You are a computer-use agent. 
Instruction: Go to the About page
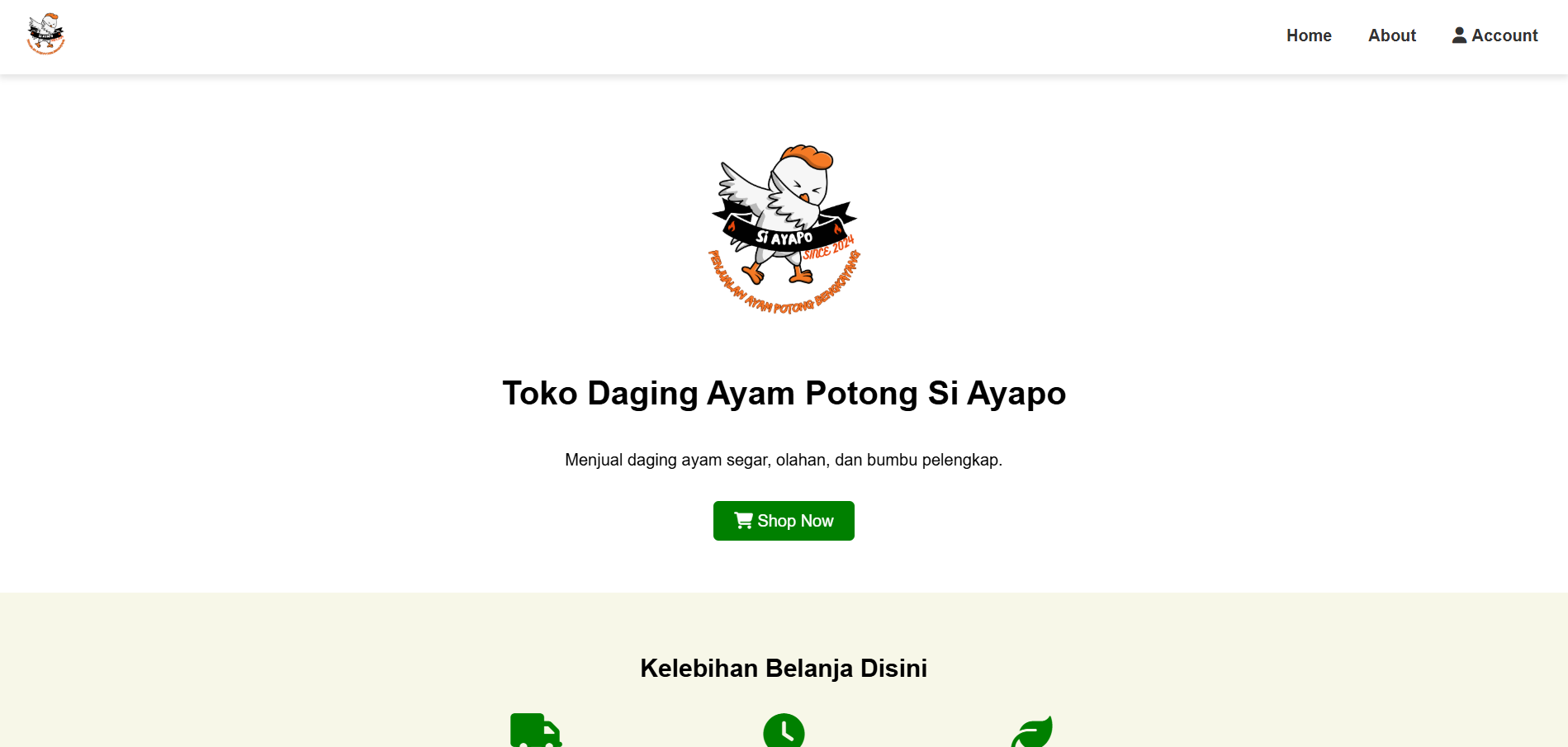(x=1391, y=35)
